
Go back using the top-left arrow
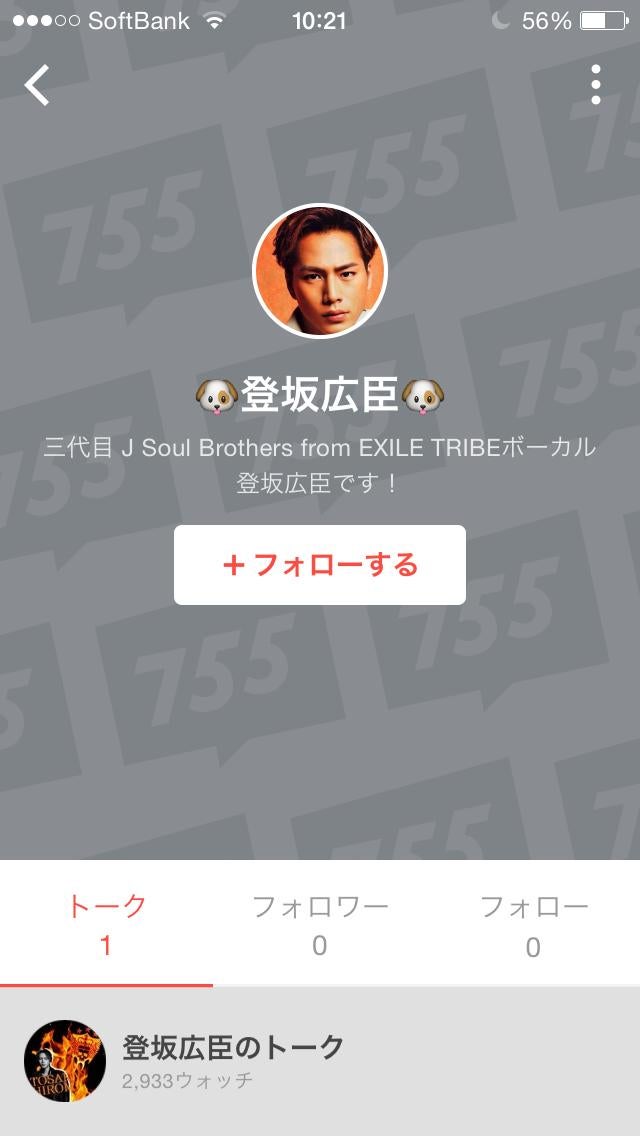[37, 86]
